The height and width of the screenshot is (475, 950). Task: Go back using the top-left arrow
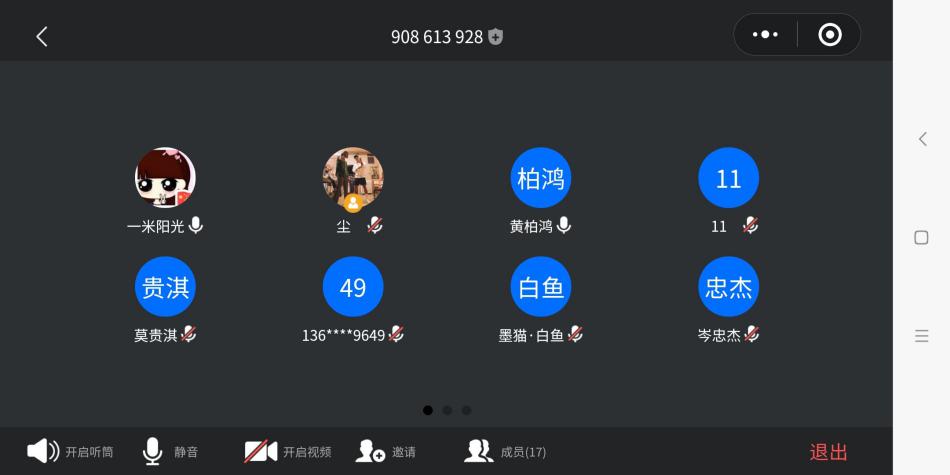pos(42,37)
